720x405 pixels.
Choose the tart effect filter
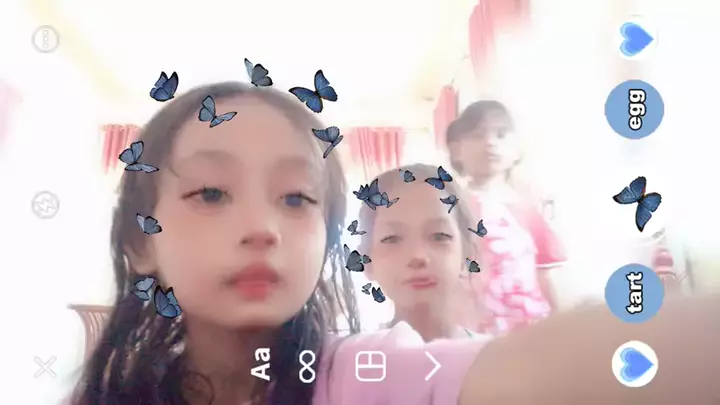(x=635, y=293)
